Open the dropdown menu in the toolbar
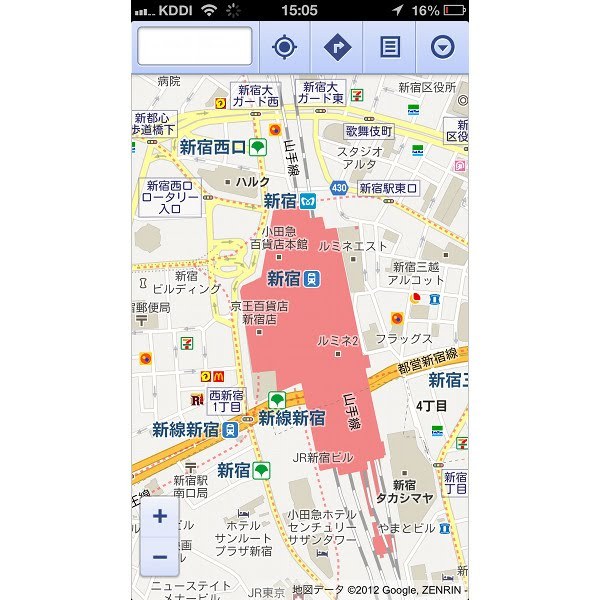Screen dimensions: 600x600 coord(442,47)
